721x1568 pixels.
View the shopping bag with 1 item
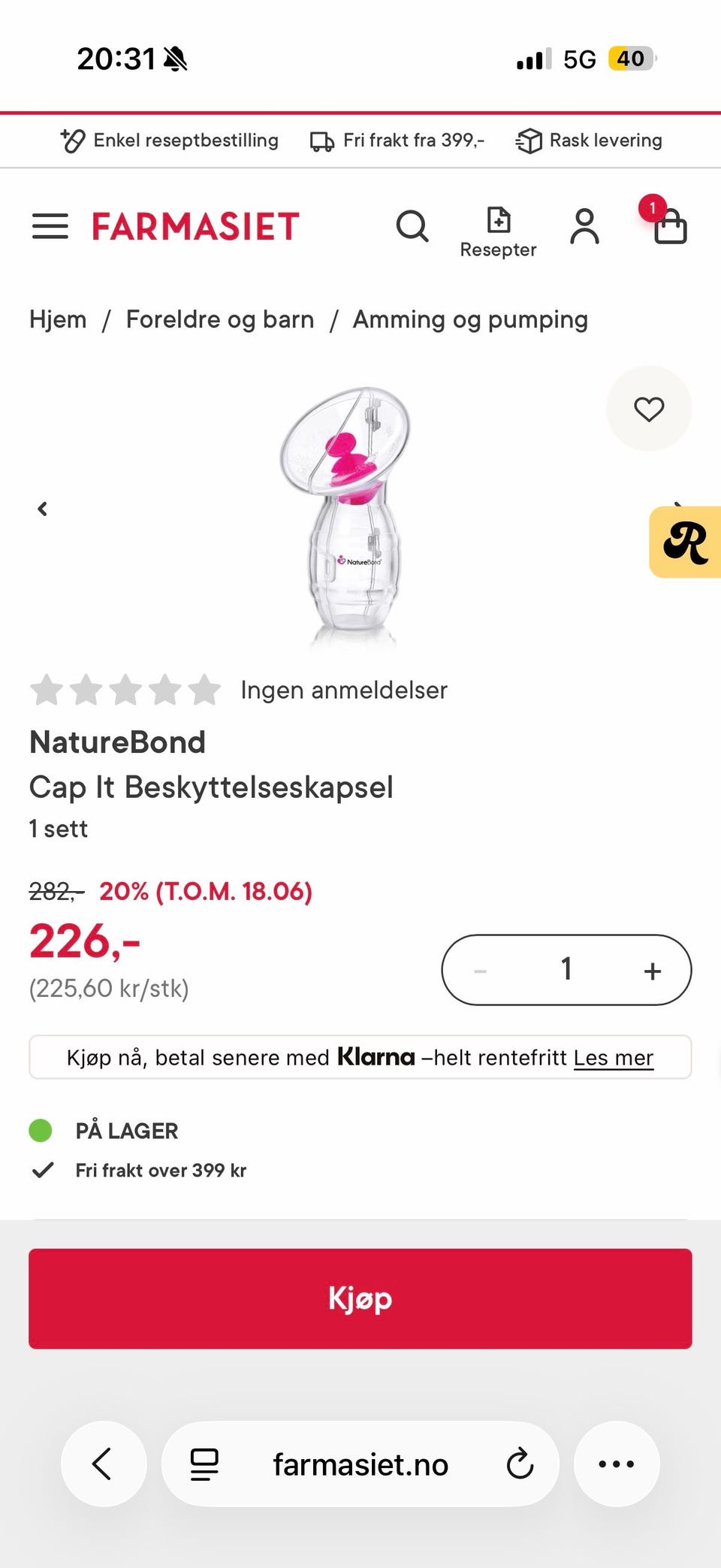pos(669,224)
